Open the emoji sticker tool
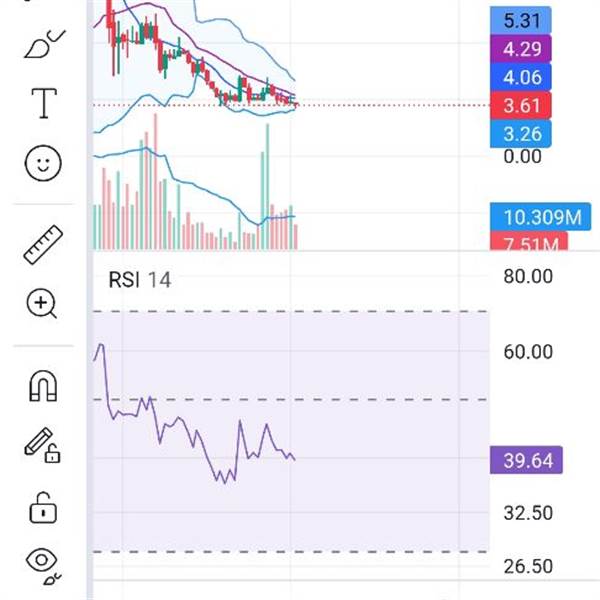Image resolution: width=600 pixels, height=600 pixels. (x=43, y=163)
